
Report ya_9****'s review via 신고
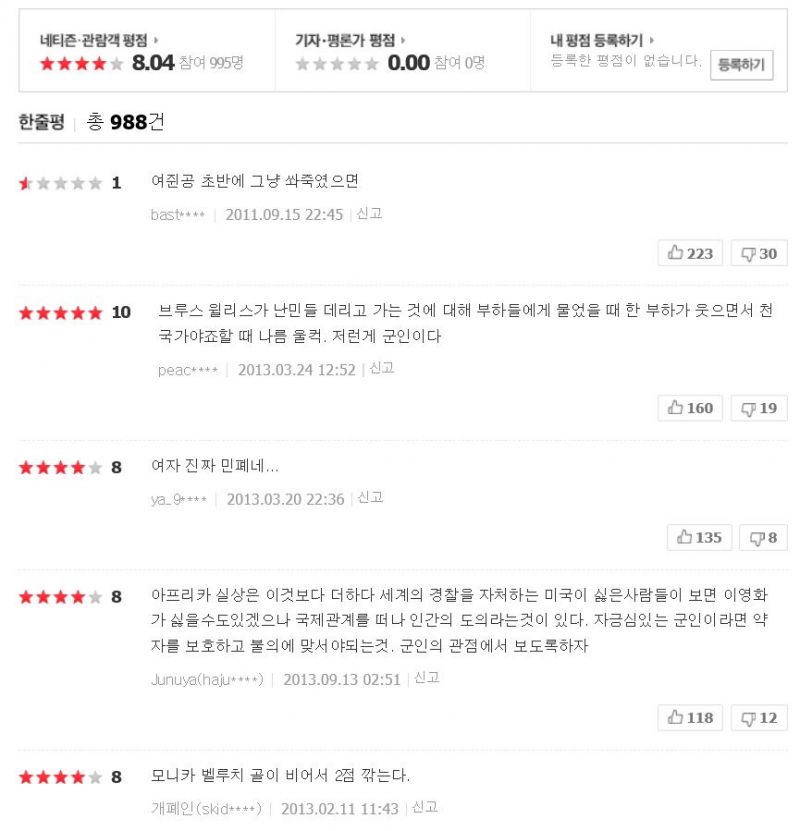click(370, 498)
